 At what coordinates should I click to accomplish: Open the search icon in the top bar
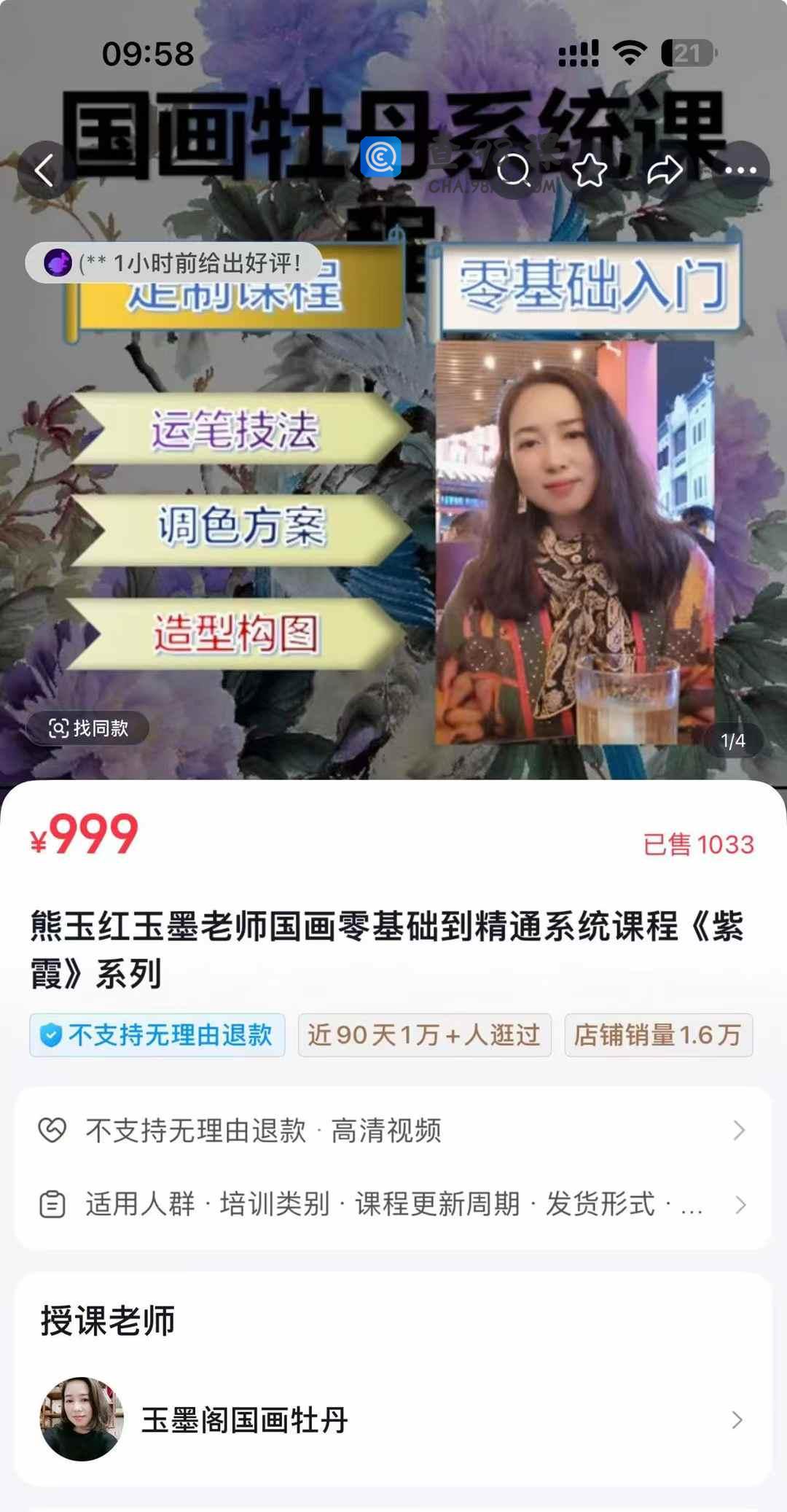coord(514,171)
